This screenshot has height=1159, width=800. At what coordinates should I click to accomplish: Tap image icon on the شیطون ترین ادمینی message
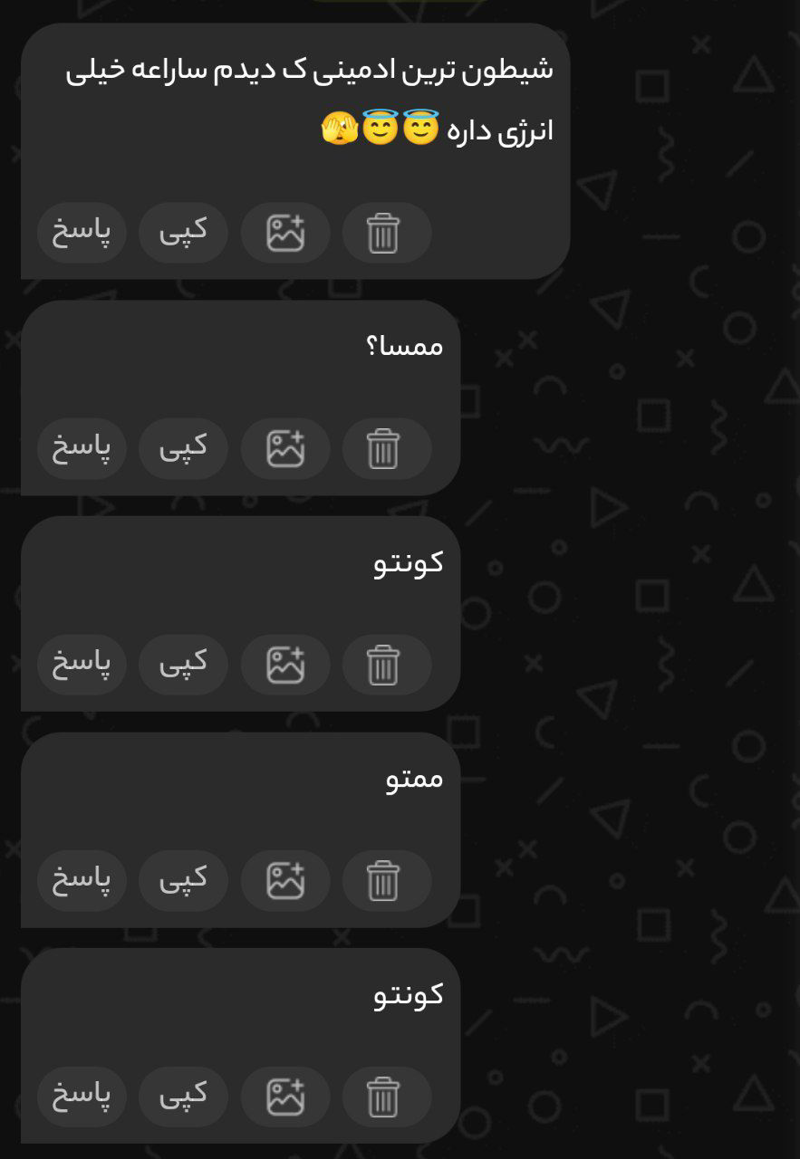285,233
